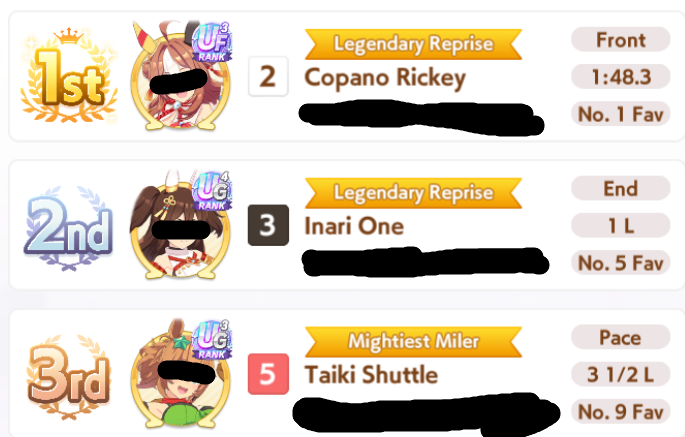The image size is (685, 437).
Task: Open Inari One's 2nd place result row
Action: [x=347, y=225]
